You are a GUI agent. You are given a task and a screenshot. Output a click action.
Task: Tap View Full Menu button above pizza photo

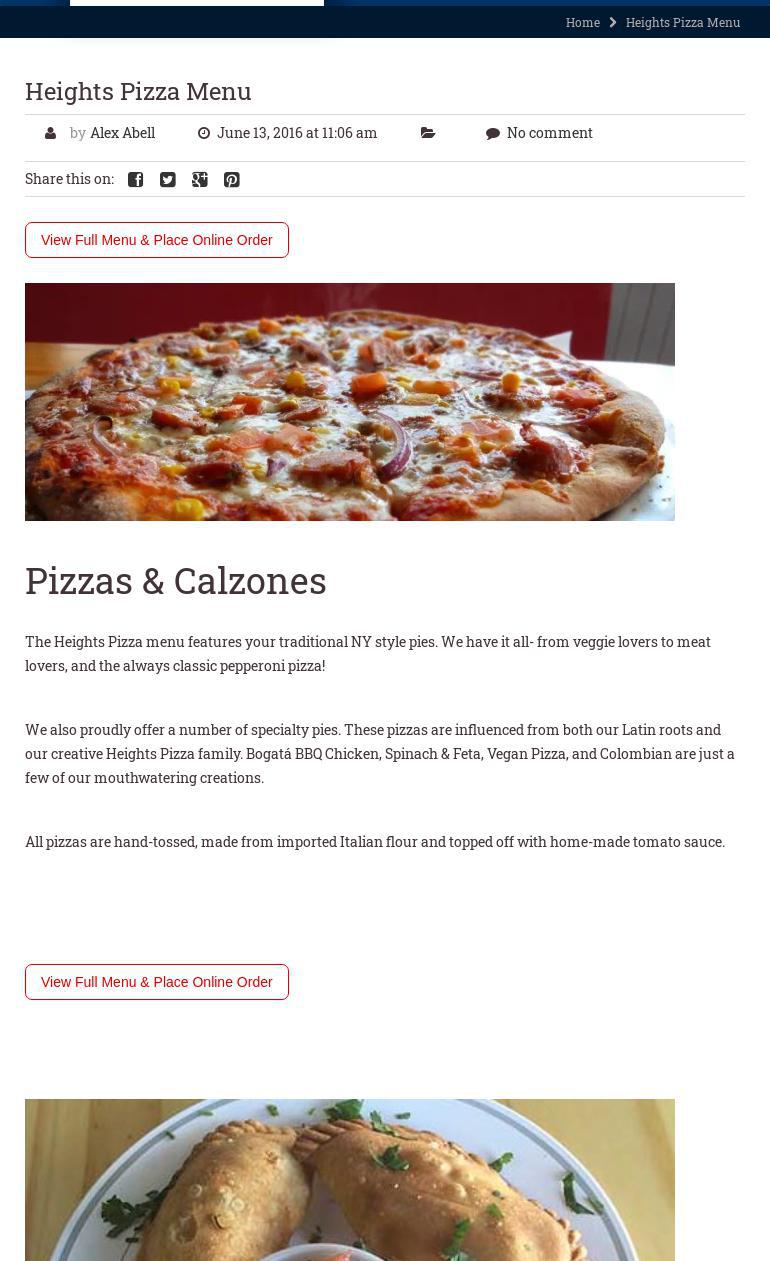click(x=157, y=240)
